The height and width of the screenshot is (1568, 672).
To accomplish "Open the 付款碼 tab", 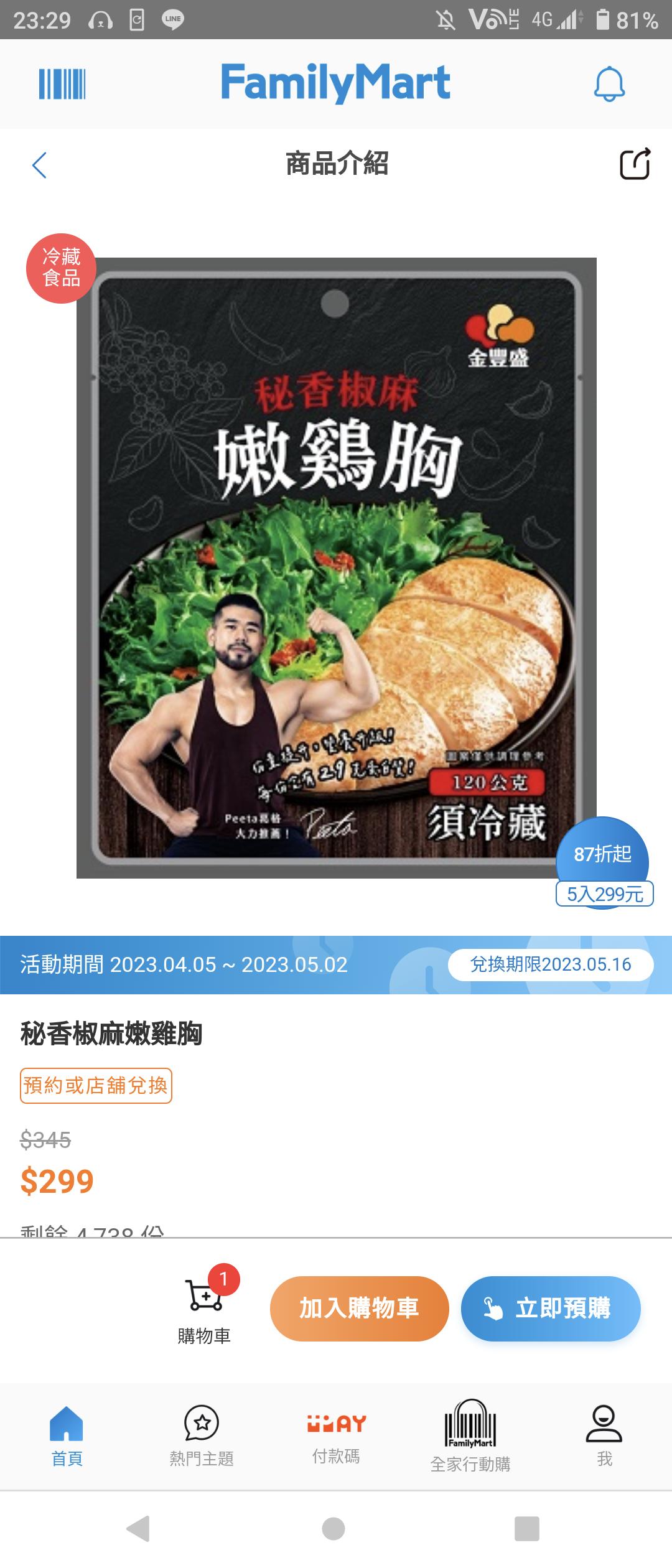I will coord(336,1436).
